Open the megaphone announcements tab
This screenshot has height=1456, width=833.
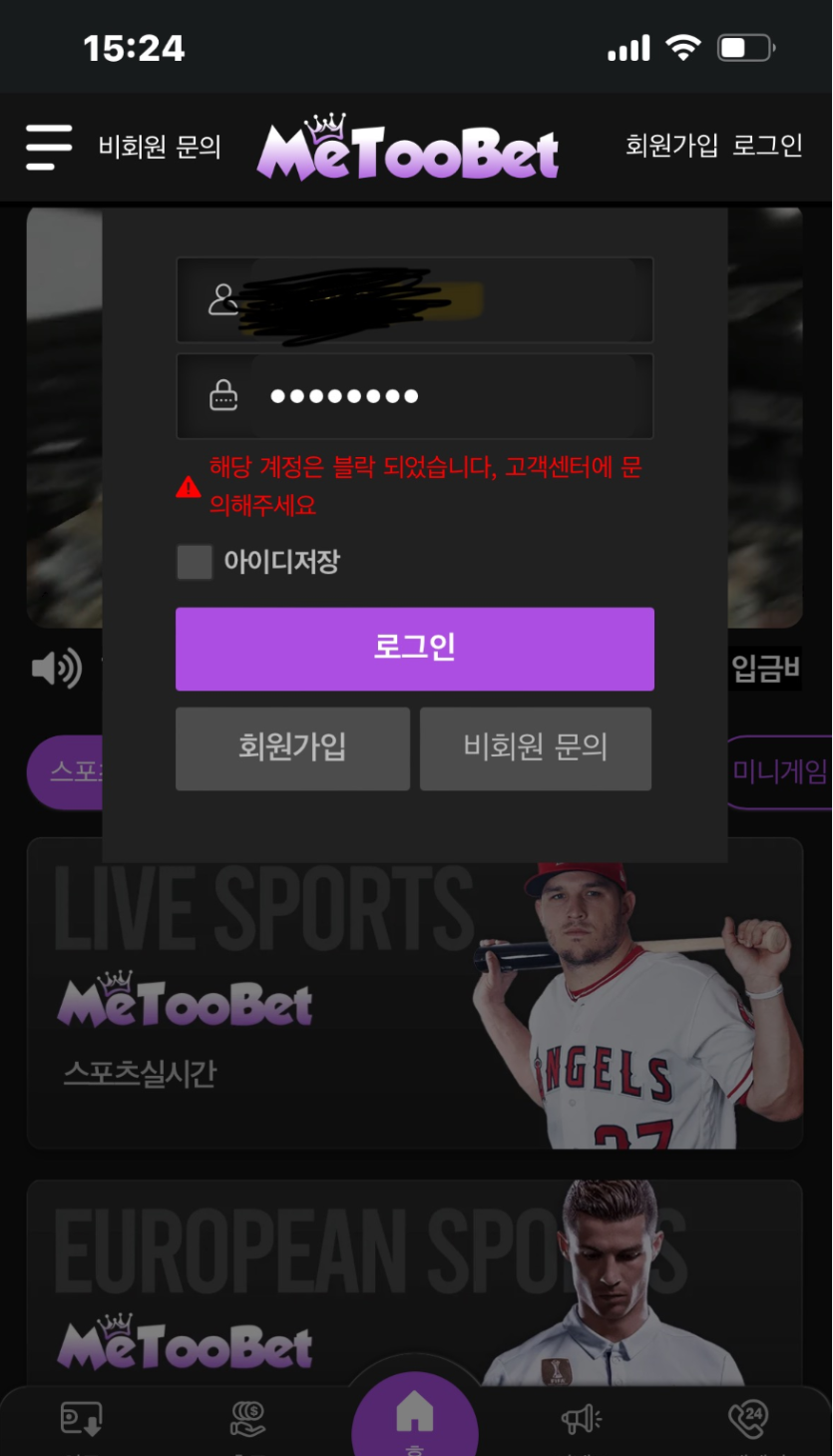coord(581,1419)
